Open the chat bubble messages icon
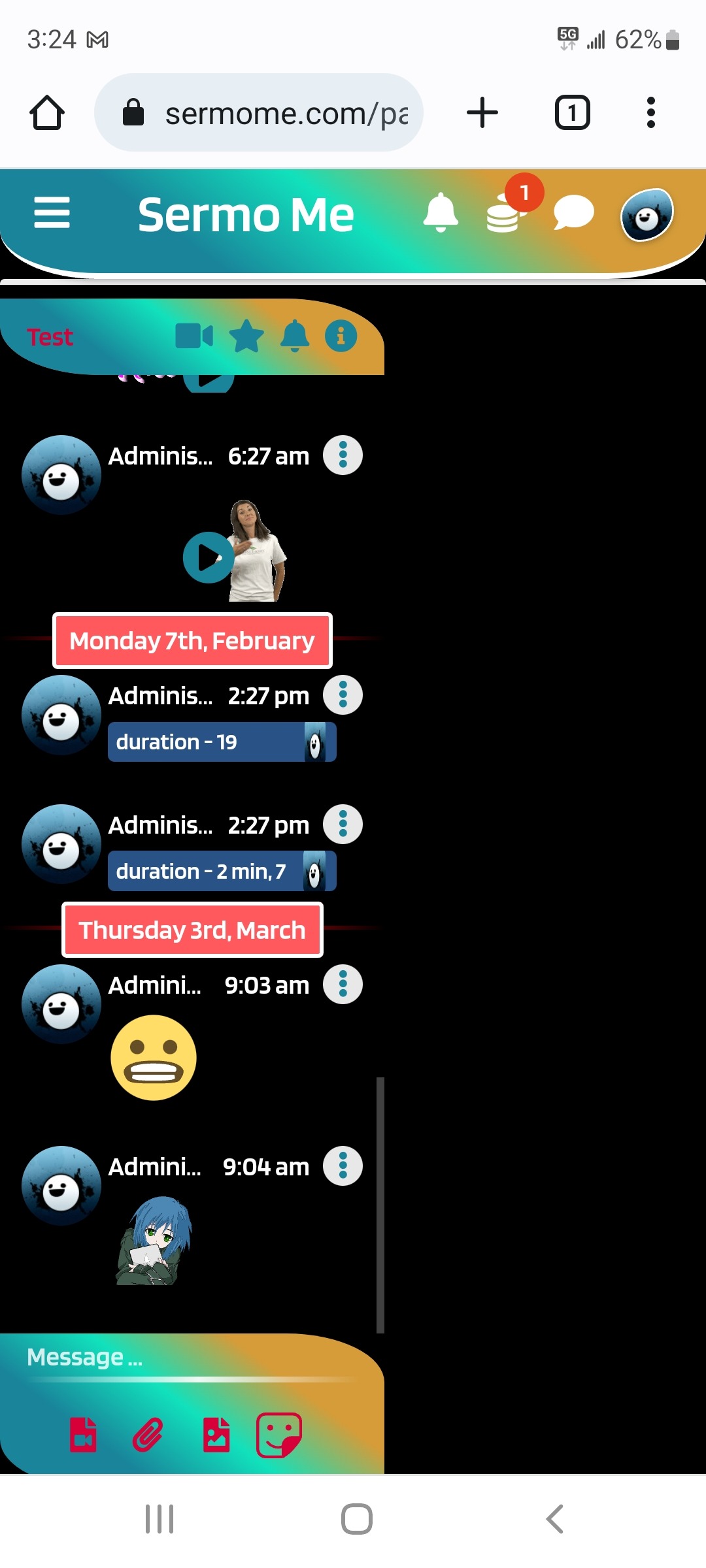This screenshot has width=706, height=1568. click(573, 213)
